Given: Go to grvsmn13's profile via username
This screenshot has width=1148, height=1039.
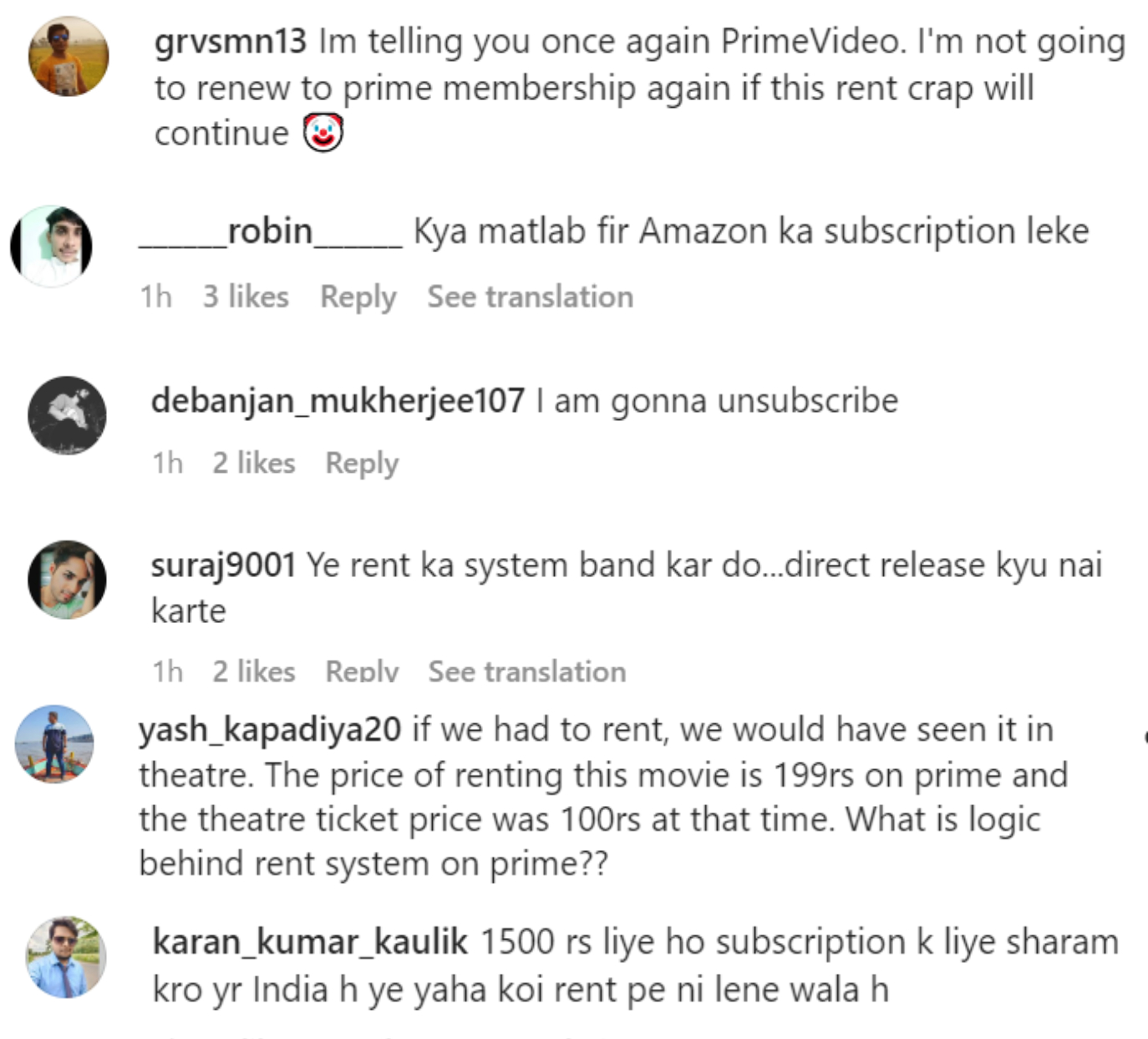Looking at the screenshot, I should pyautogui.click(x=231, y=41).
